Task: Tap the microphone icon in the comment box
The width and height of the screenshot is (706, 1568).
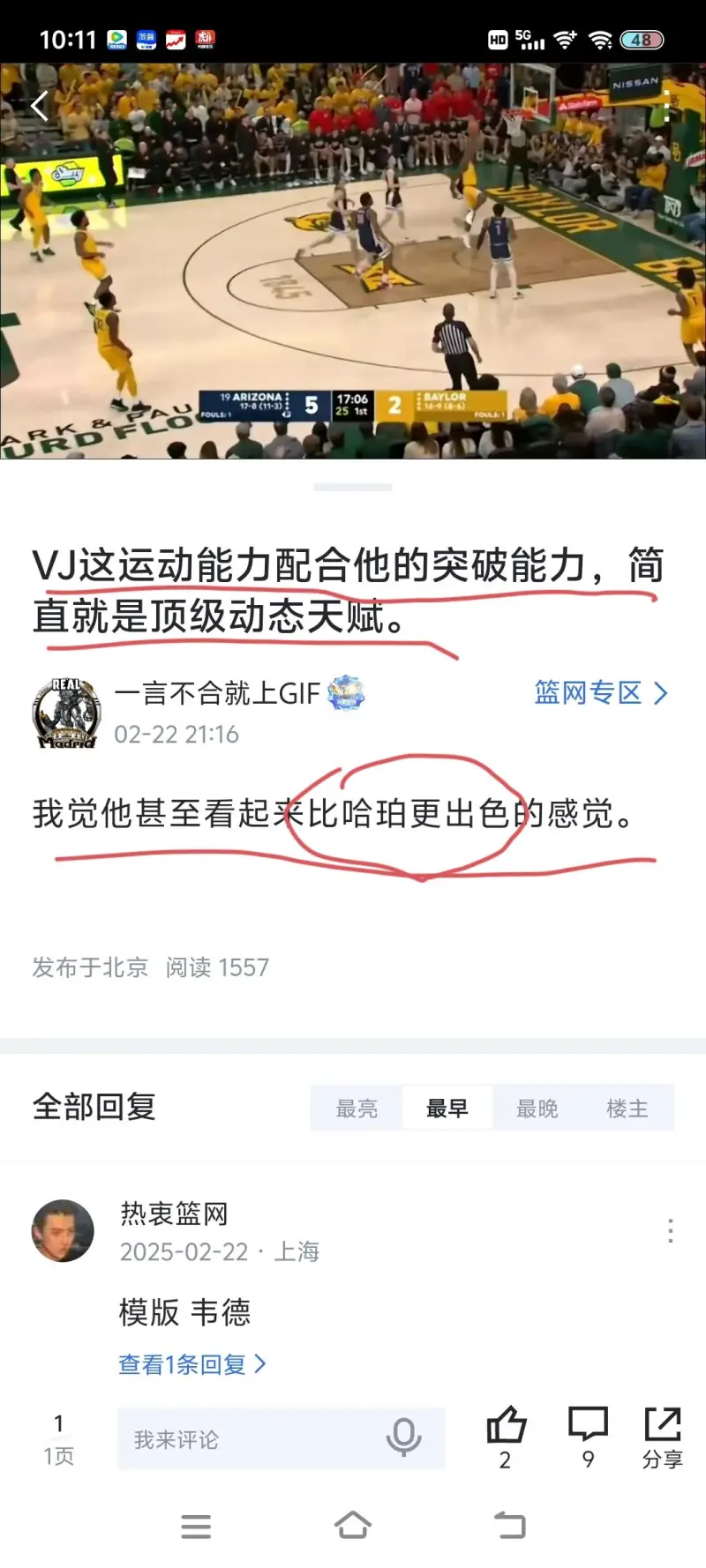Action: click(x=403, y=1437)
